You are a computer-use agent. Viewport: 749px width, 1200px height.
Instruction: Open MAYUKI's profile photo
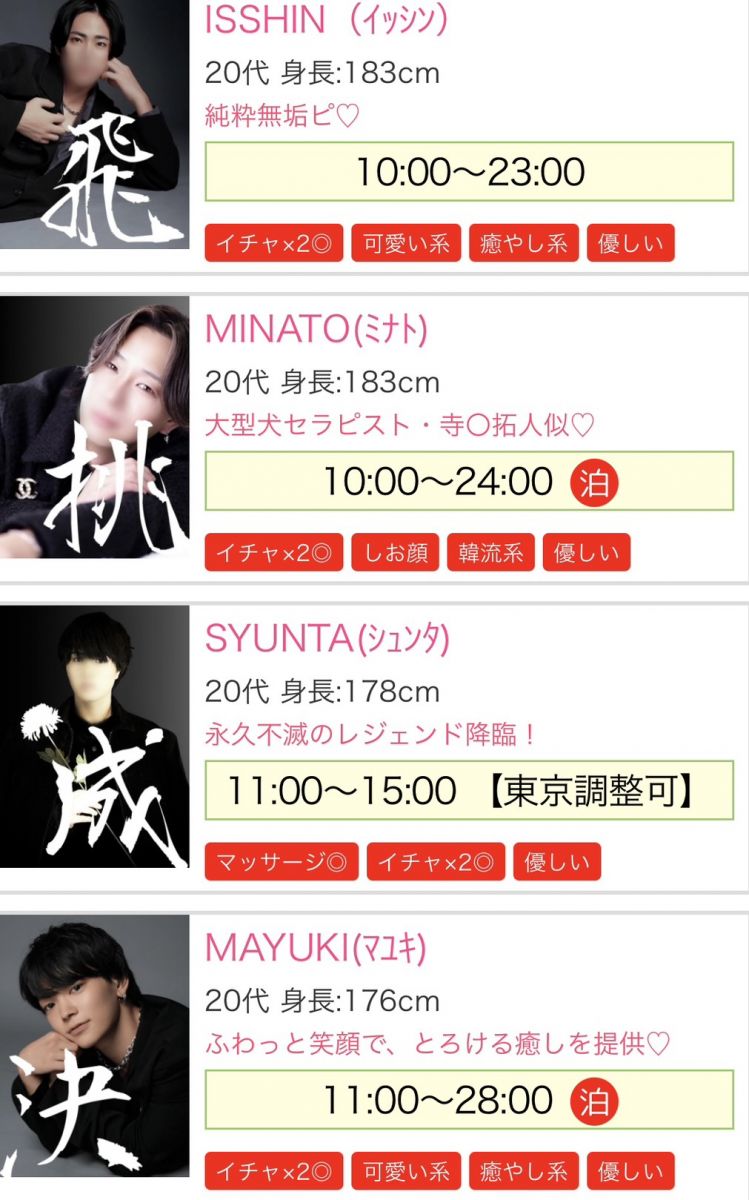94,1045
